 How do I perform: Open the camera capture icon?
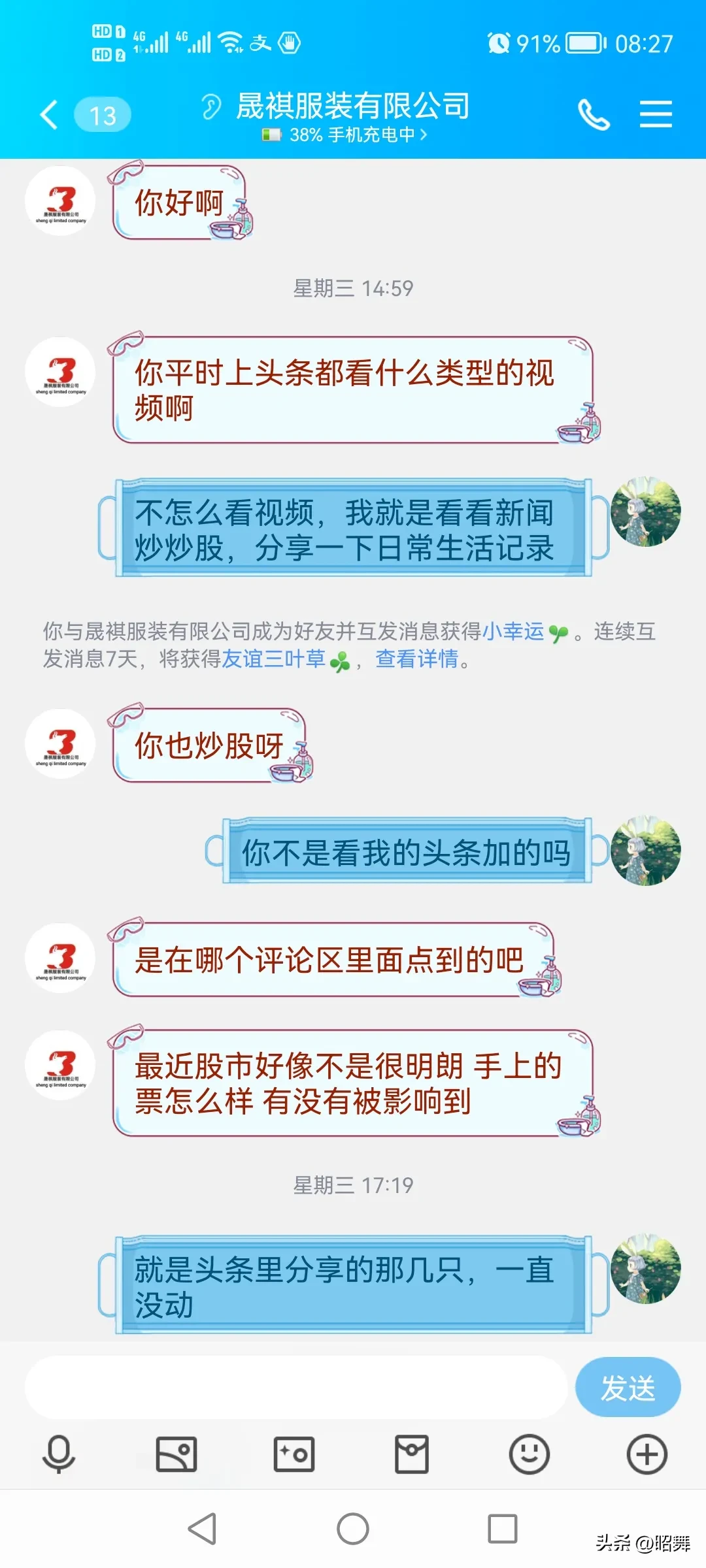click(294, 1454)
